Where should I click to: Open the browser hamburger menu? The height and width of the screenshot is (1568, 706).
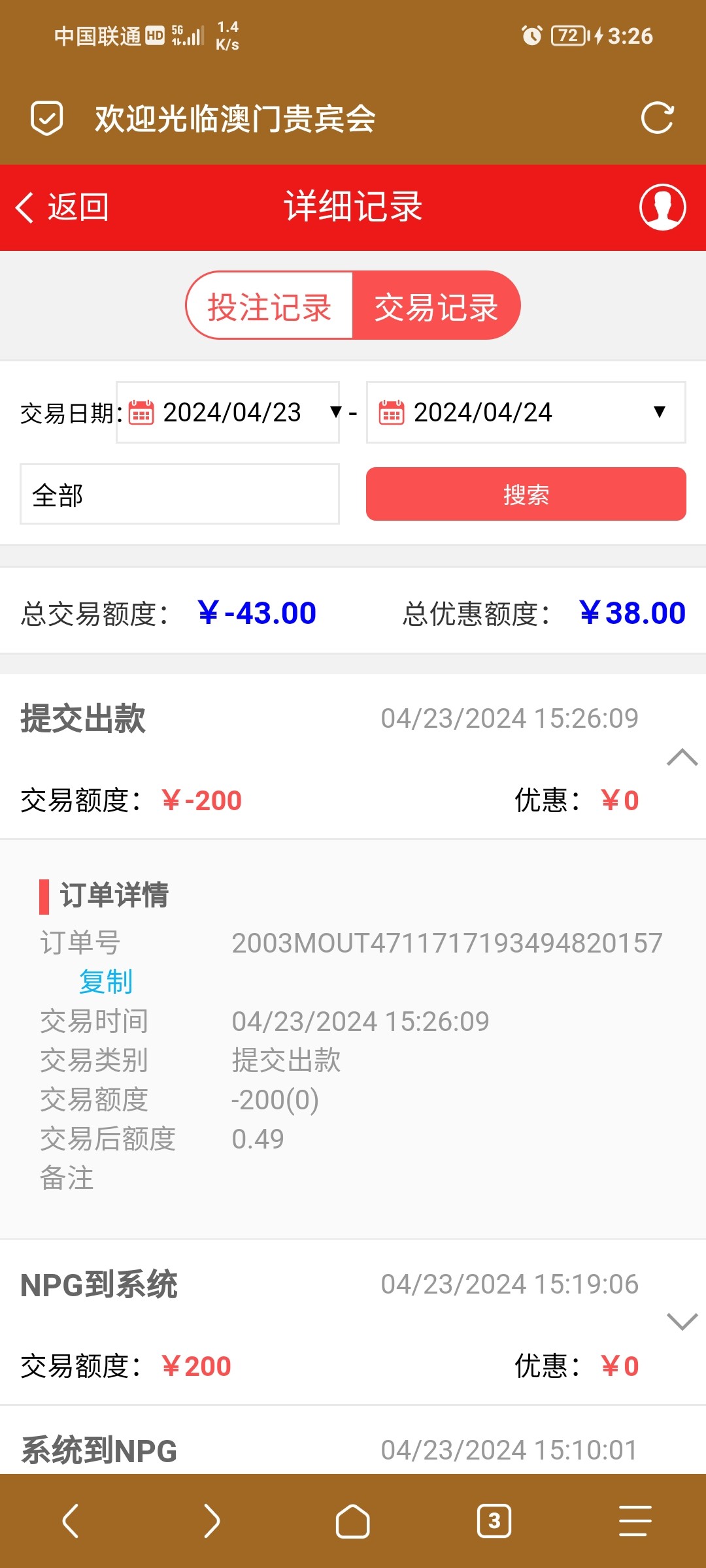click(635, 1521)
